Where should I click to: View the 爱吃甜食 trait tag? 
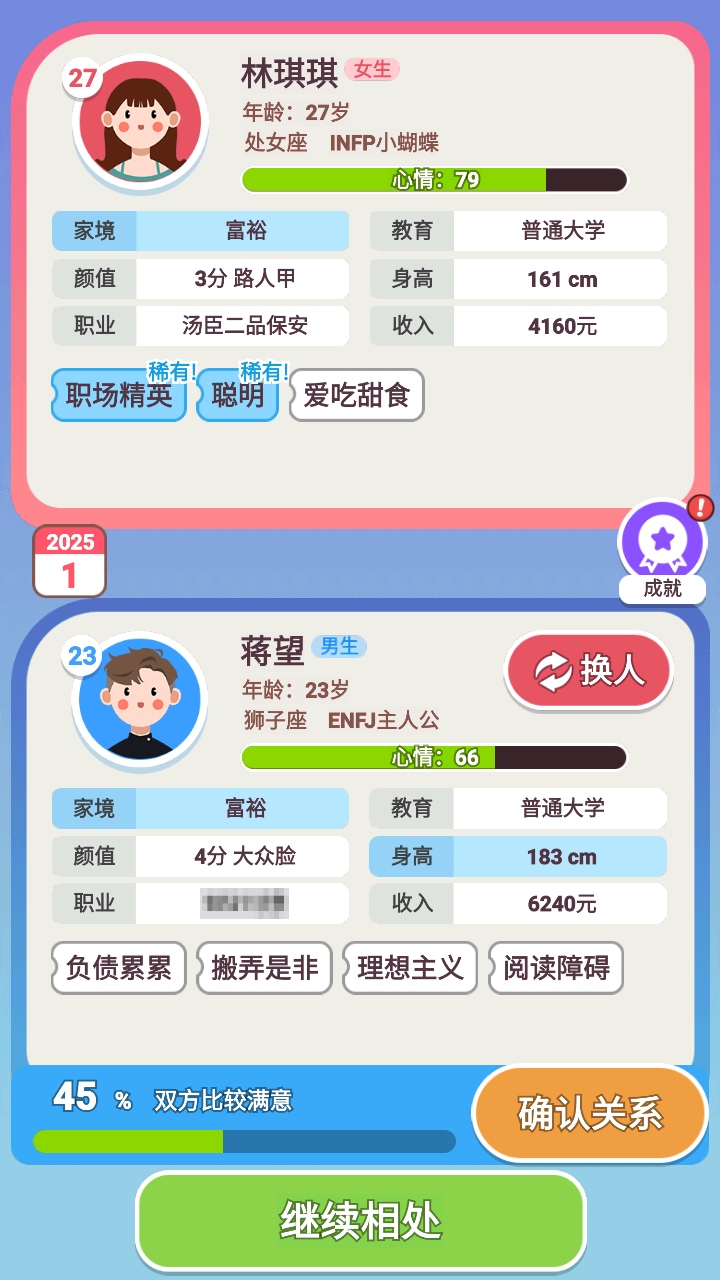tap(357, 396)
